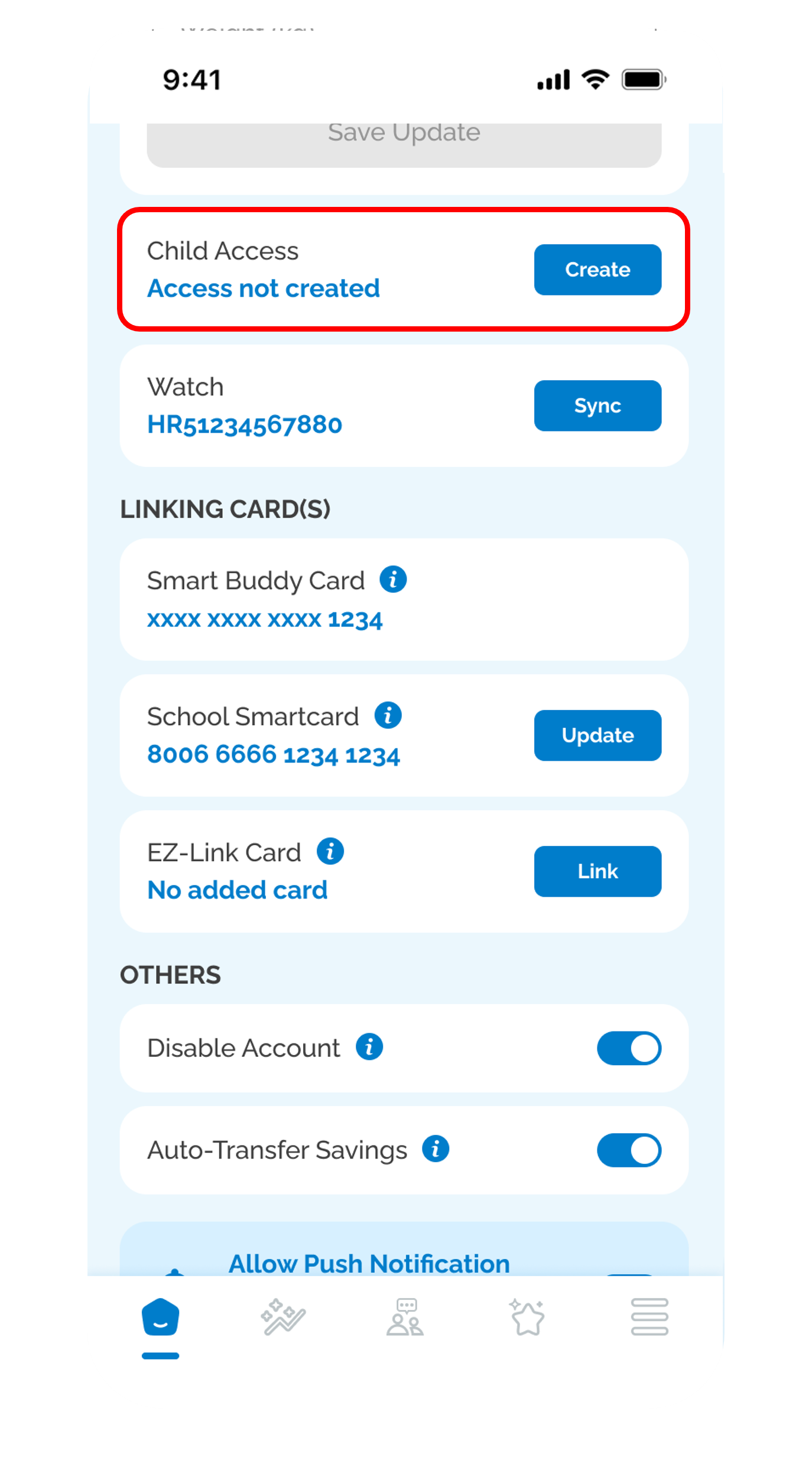Screen dimensions: 812x1463
Task: See info on Auto-Transfer Savings
Action: click(436, 1149)
